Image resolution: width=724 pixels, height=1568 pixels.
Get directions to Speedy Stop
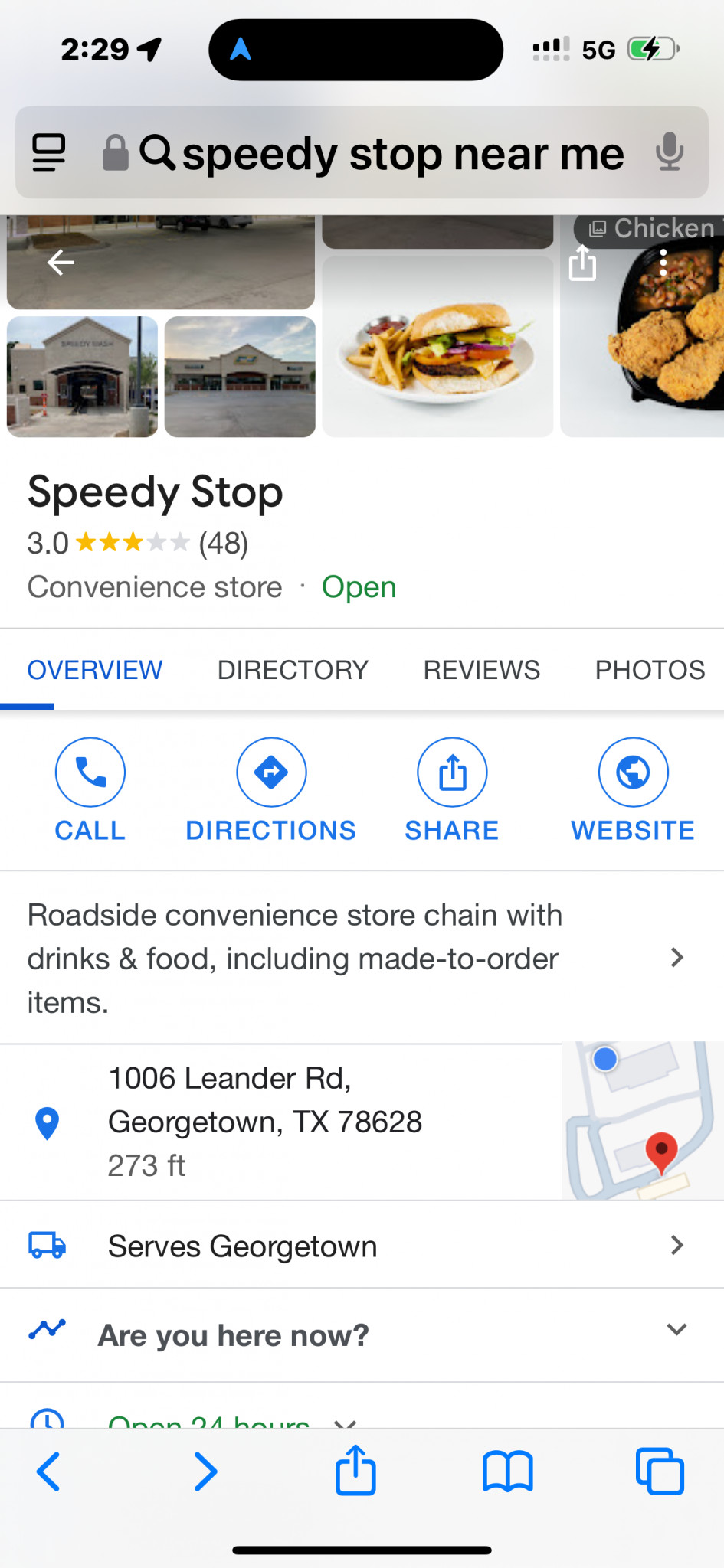270,790
